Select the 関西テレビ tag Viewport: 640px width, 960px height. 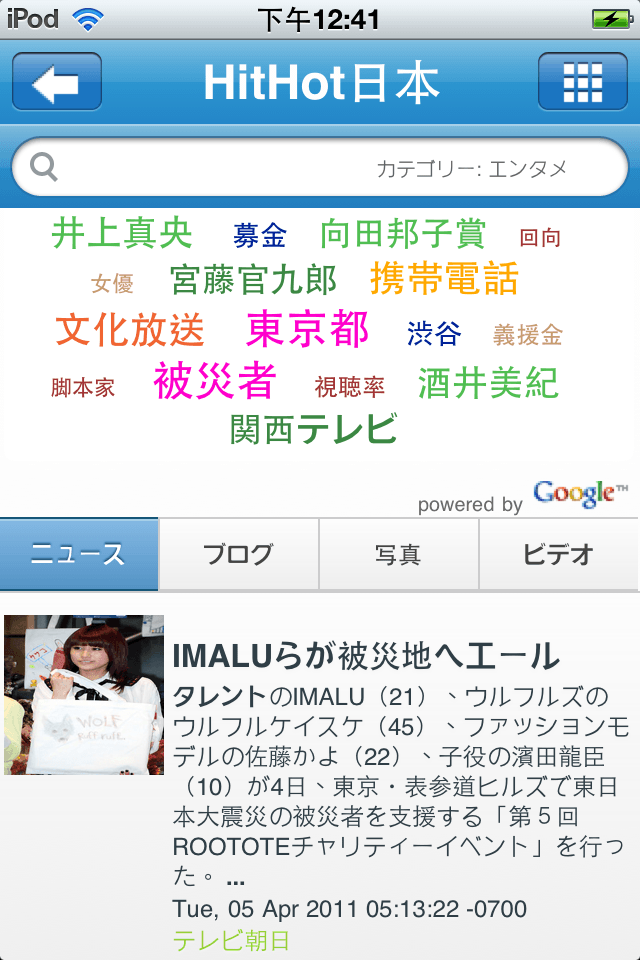pos(314,430)
